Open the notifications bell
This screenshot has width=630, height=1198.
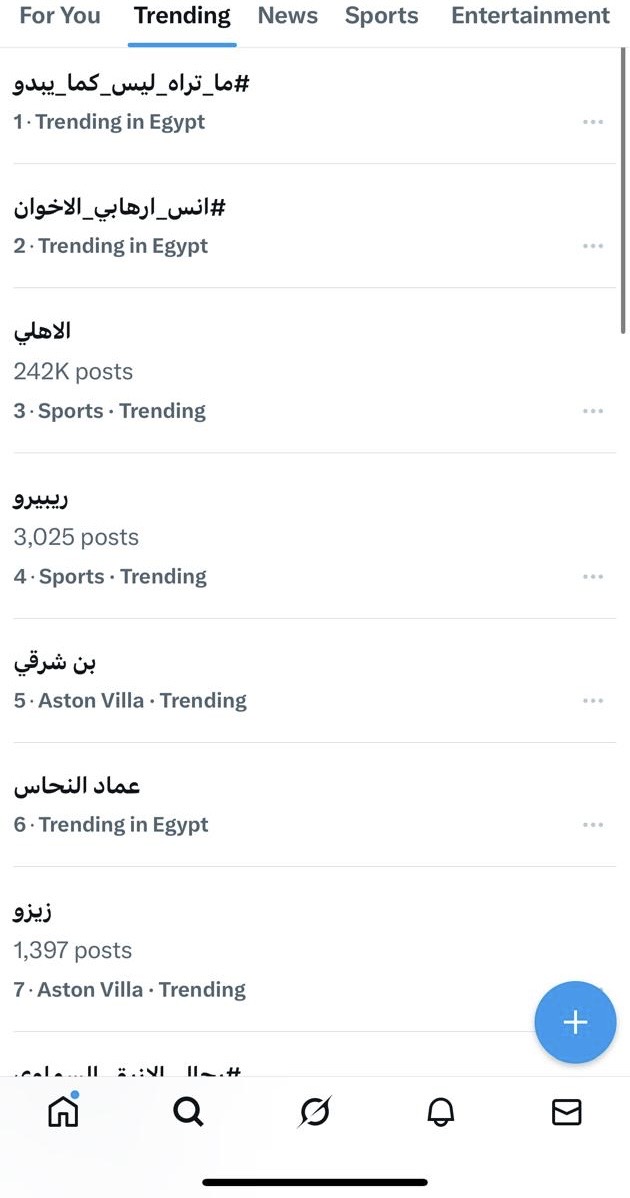pyautogui.click(x=441, y=1111)
